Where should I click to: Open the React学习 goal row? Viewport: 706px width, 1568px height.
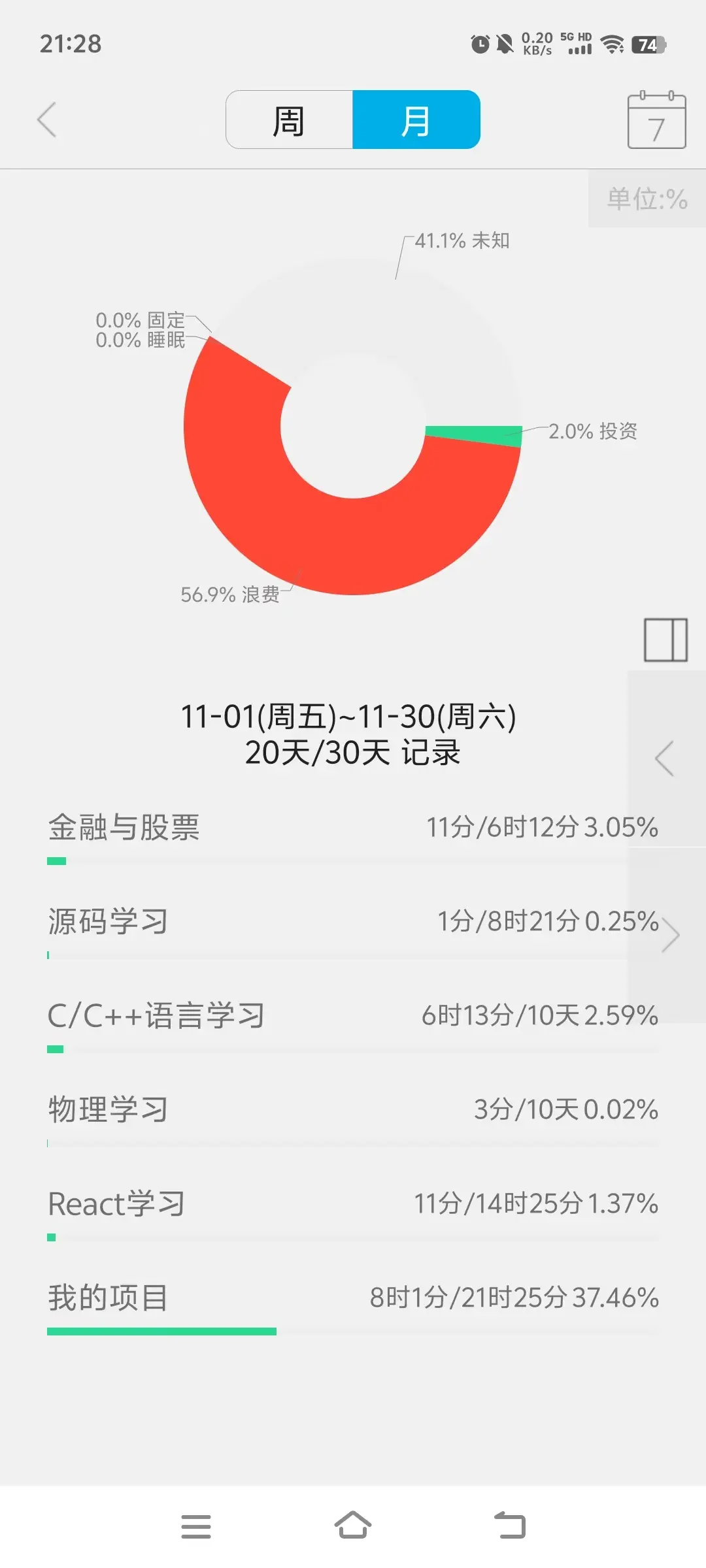[x=353, y=1213]
